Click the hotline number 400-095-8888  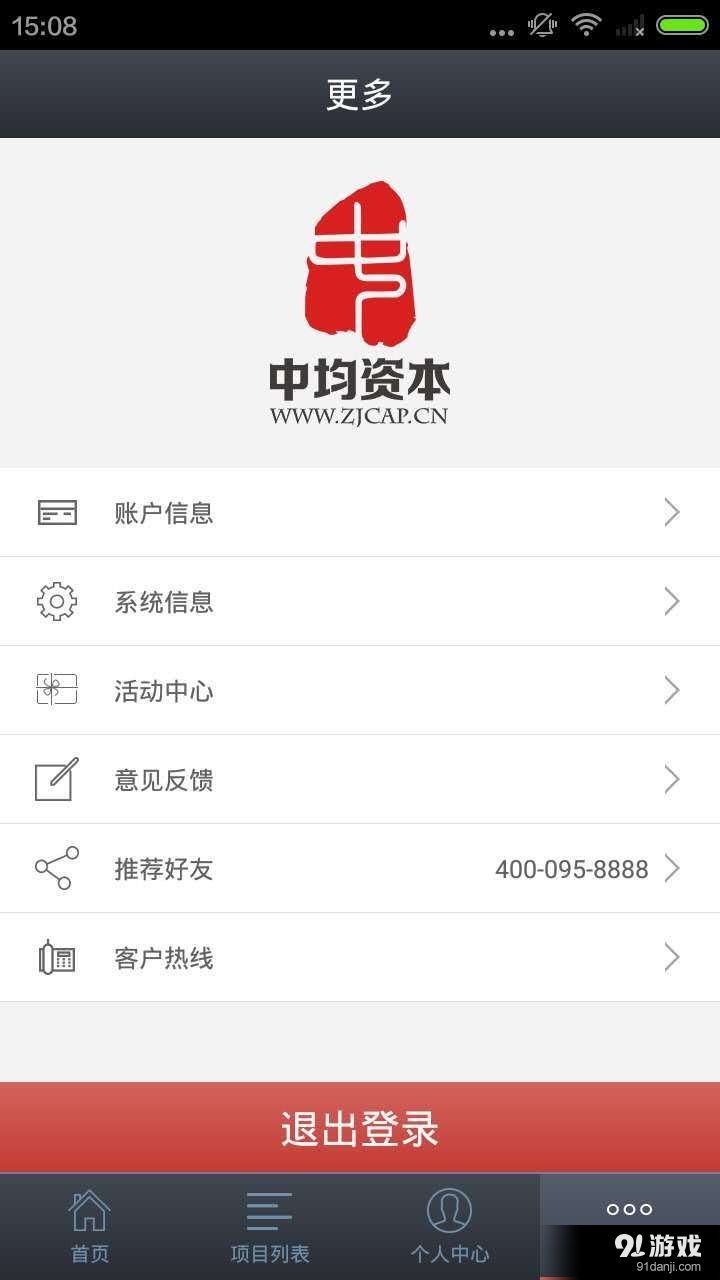tap(572, 869)
